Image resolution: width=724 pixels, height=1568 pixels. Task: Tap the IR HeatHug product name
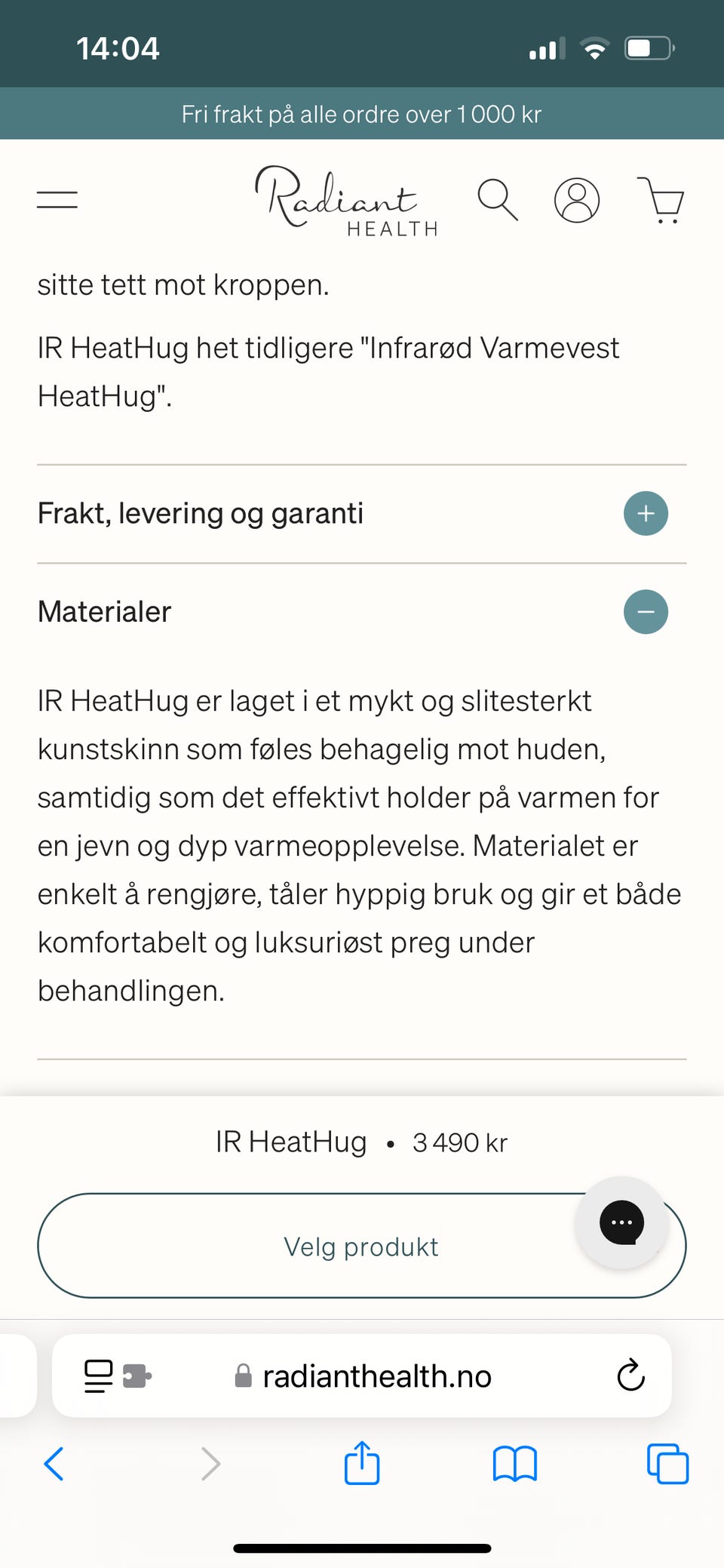click(x=290, y=1142)
